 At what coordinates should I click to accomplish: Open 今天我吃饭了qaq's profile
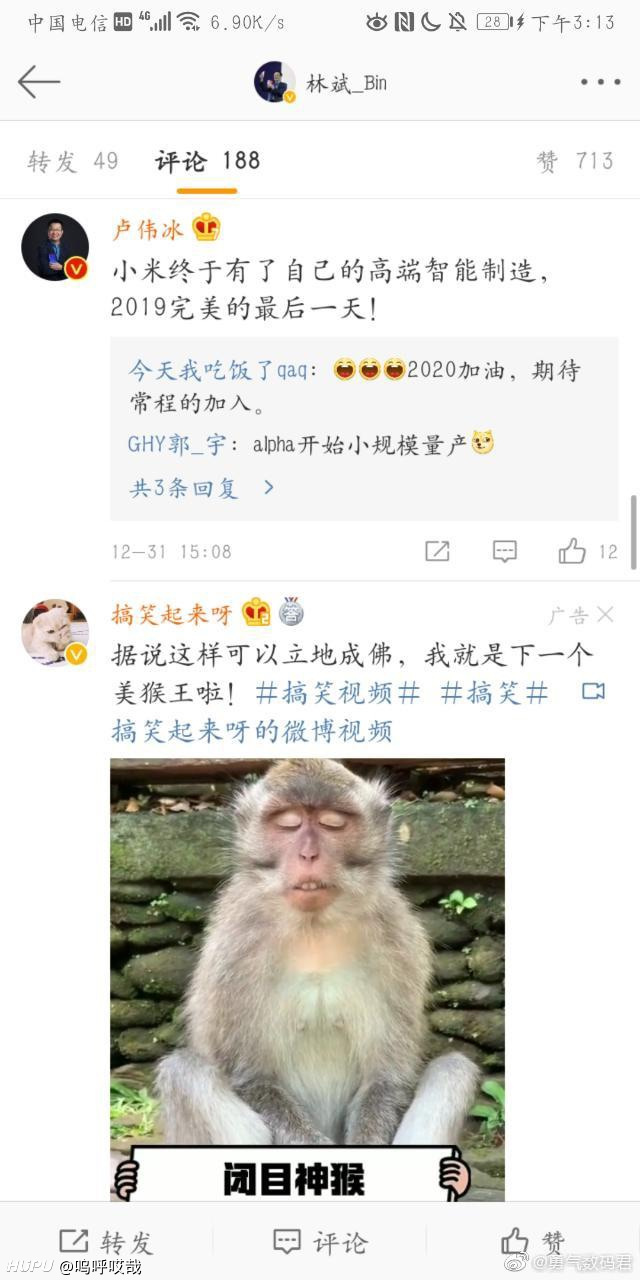(215, 371)
